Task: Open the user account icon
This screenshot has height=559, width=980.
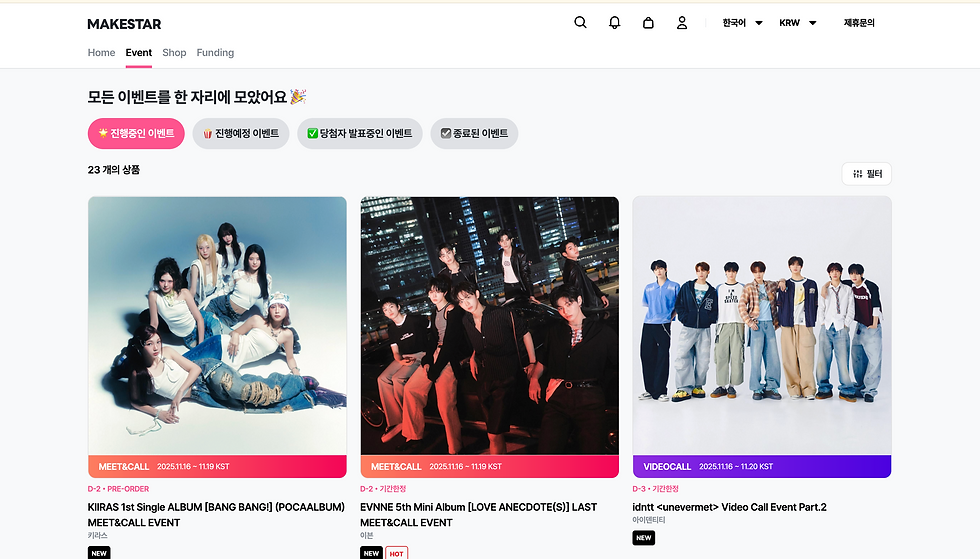Action: (682, 23)
